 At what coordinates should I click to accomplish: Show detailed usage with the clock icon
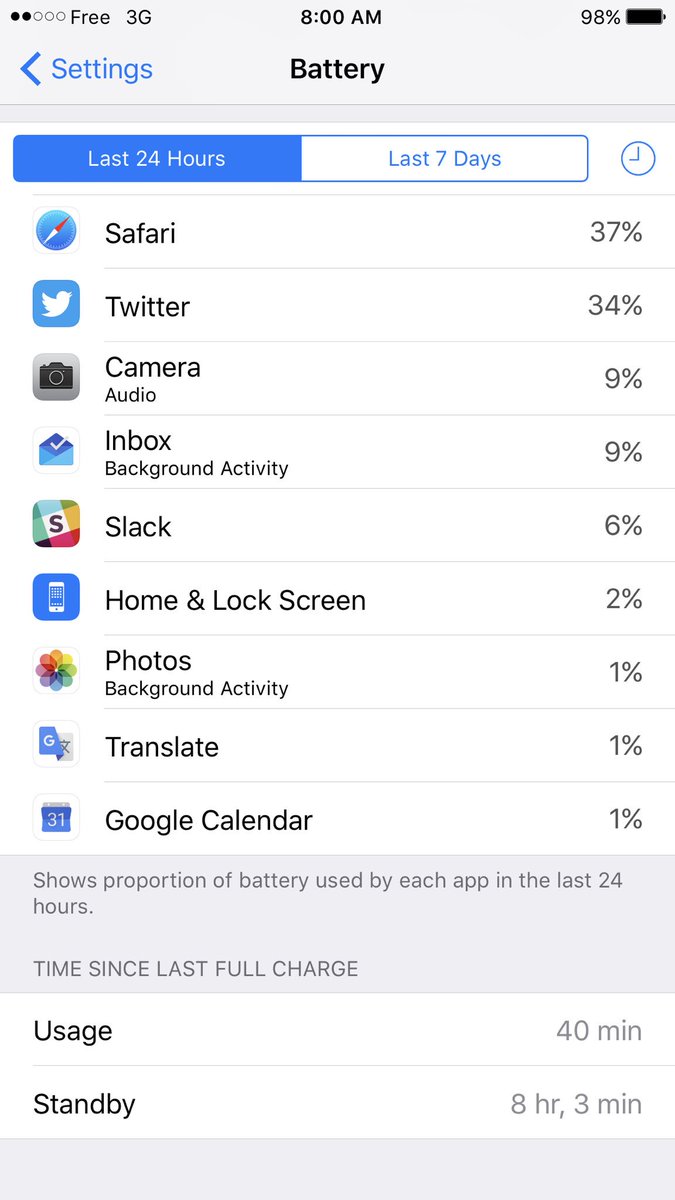coord(638,158)
